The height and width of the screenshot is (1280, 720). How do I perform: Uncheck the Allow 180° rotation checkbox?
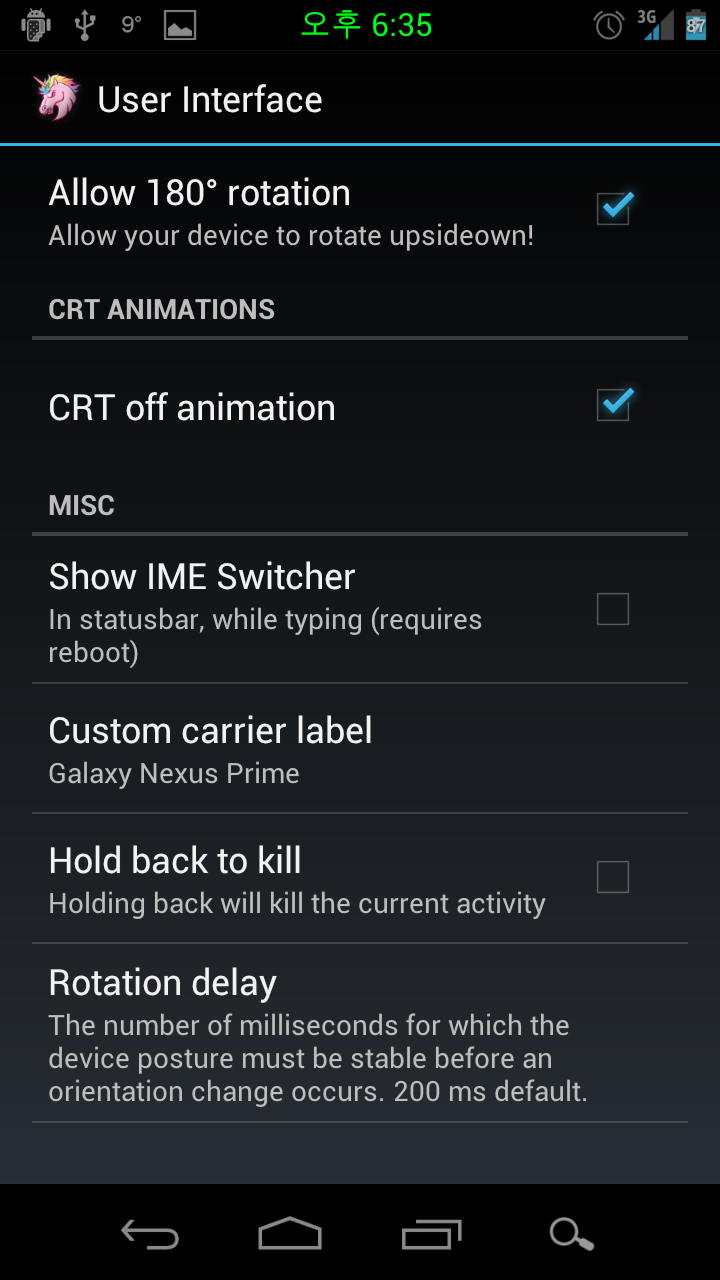pos(613,209)
